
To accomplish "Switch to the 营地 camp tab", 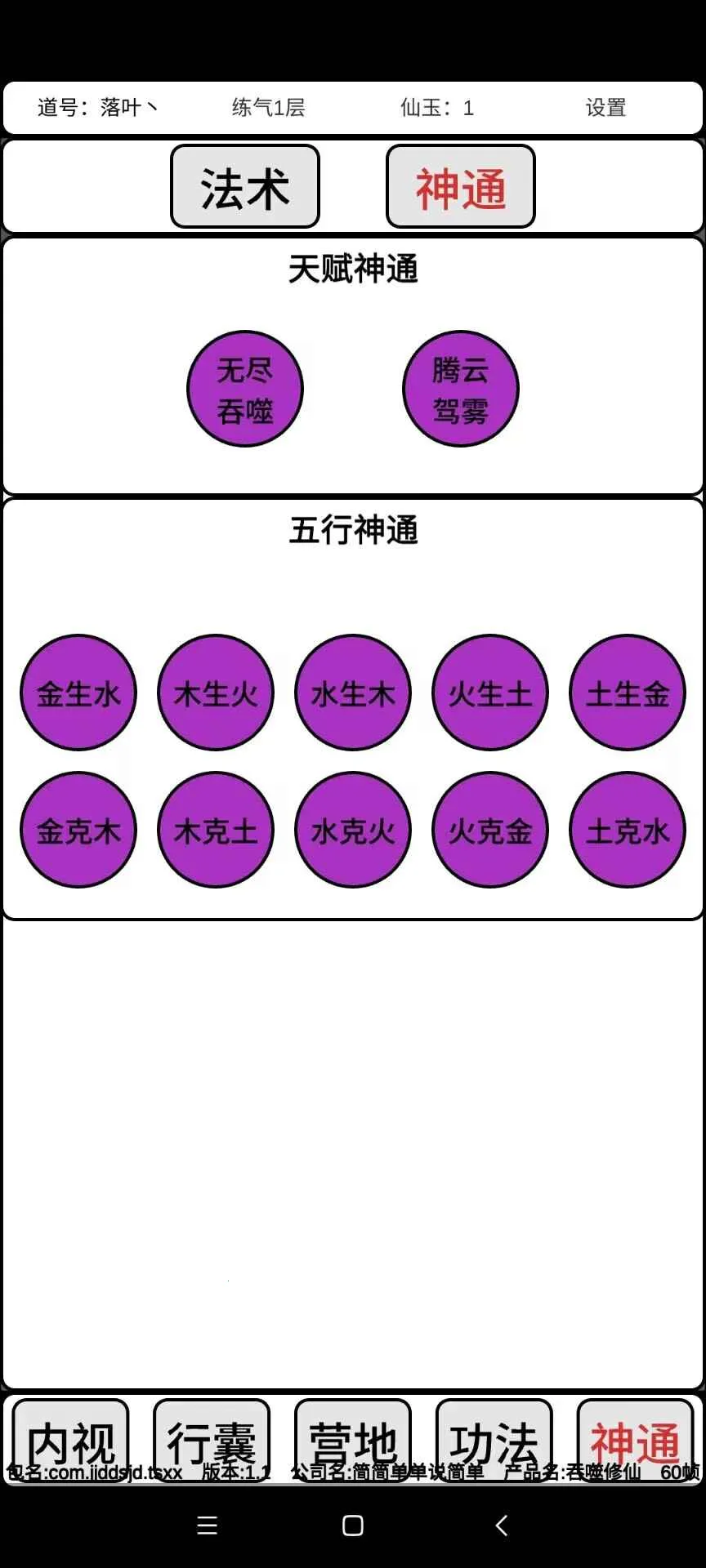I will tap(353, 1439).
